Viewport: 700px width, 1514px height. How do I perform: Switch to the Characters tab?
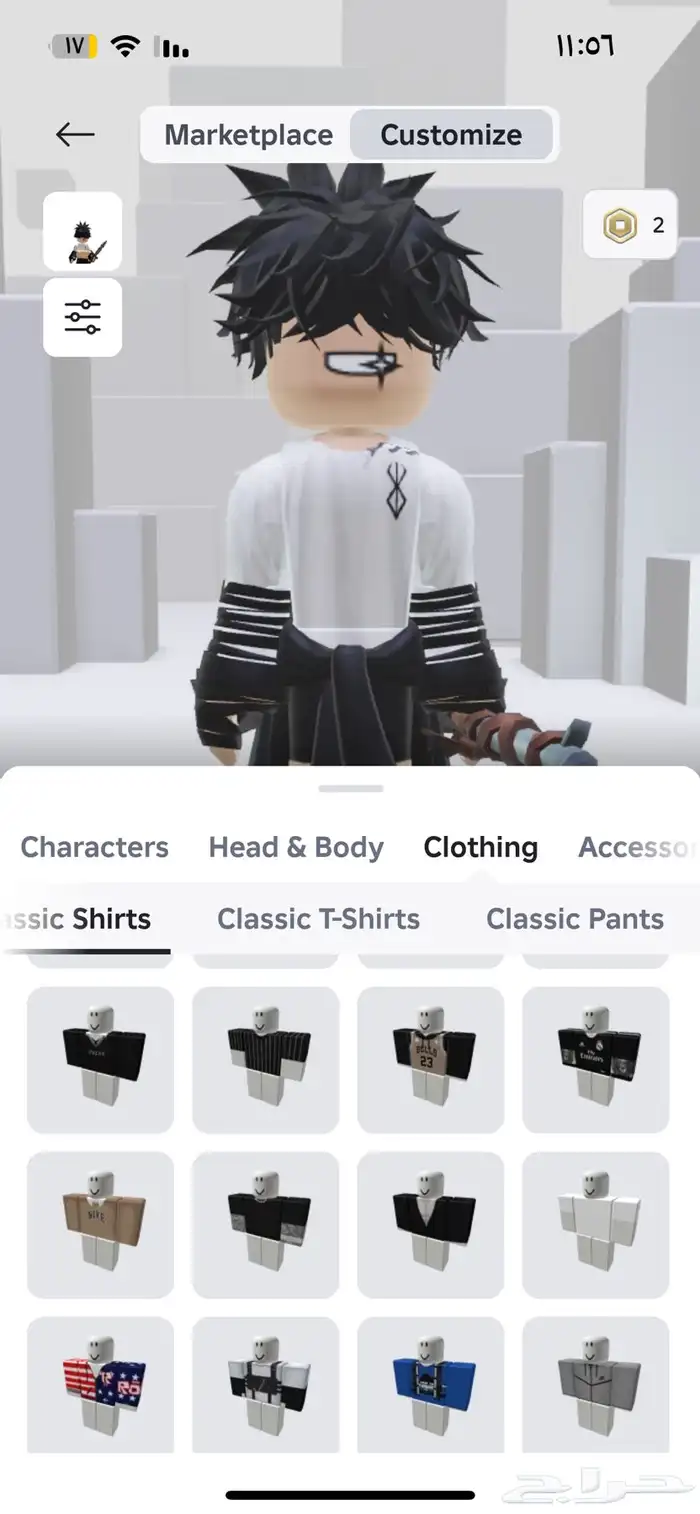point(94,847)
